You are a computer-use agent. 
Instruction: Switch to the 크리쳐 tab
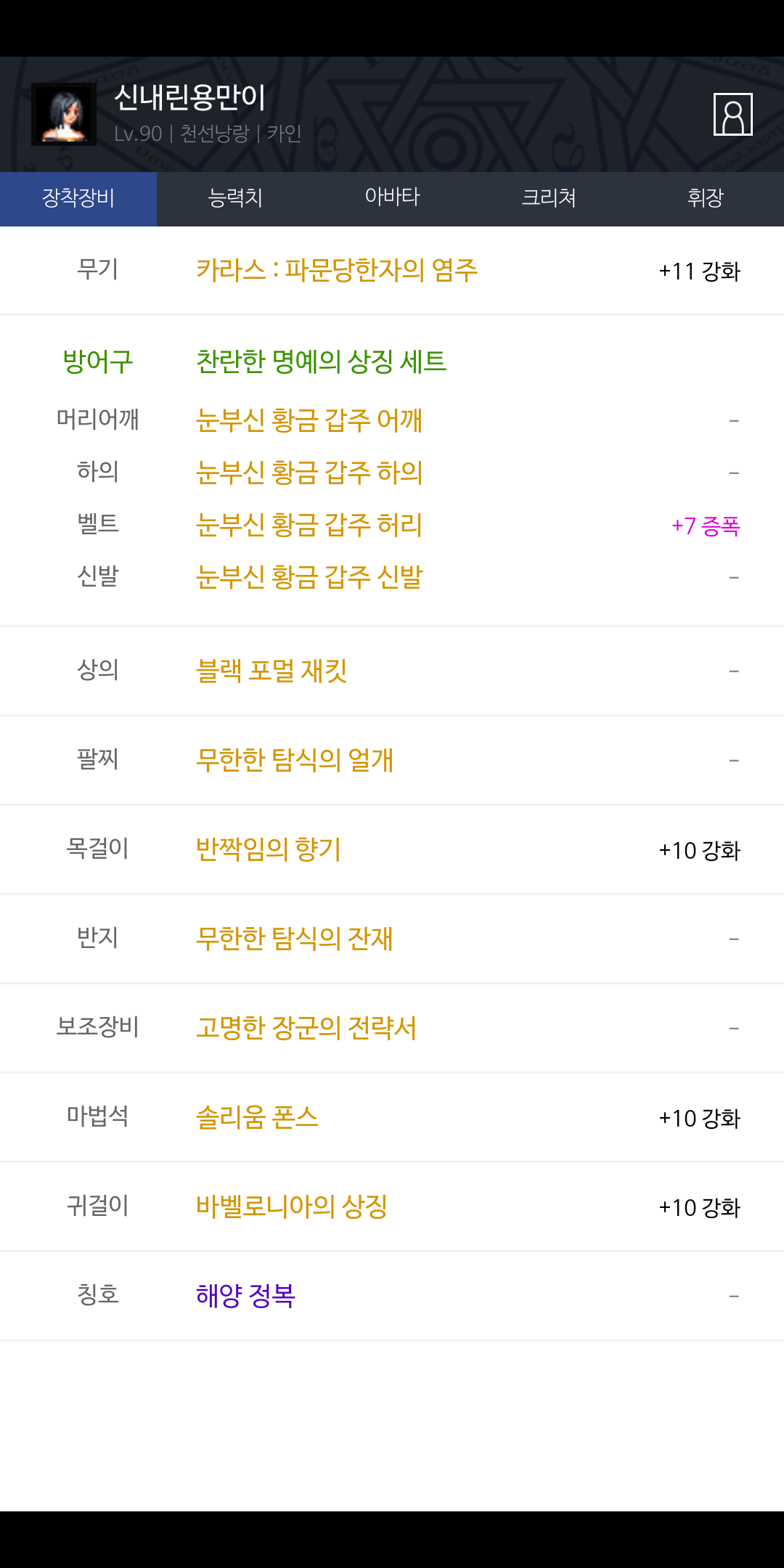click(x=549, y=198)
